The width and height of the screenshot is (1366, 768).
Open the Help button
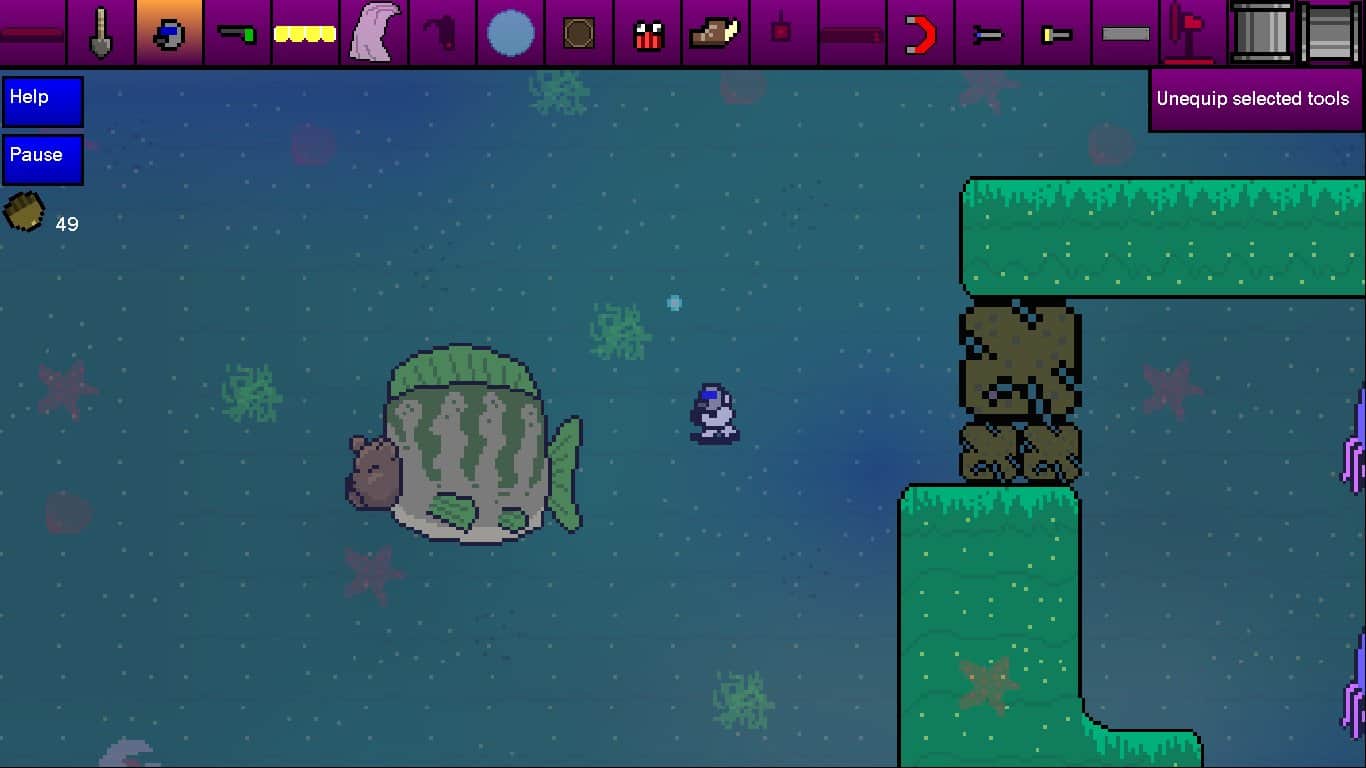click(42, 101)
